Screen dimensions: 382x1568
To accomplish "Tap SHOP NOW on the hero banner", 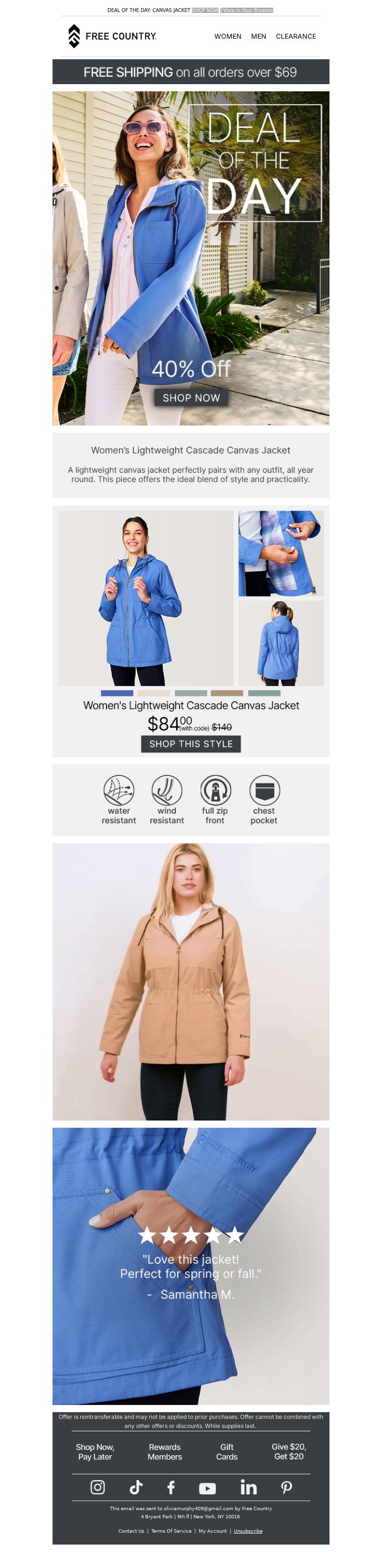I will coord(191,397).
